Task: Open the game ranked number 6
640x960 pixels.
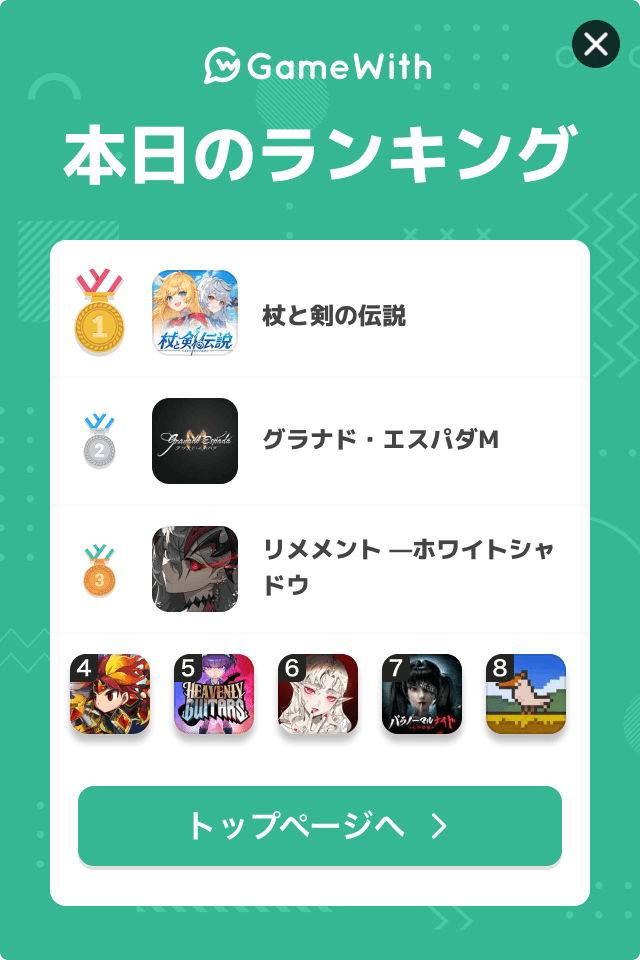Action: [x=318, y=694]
